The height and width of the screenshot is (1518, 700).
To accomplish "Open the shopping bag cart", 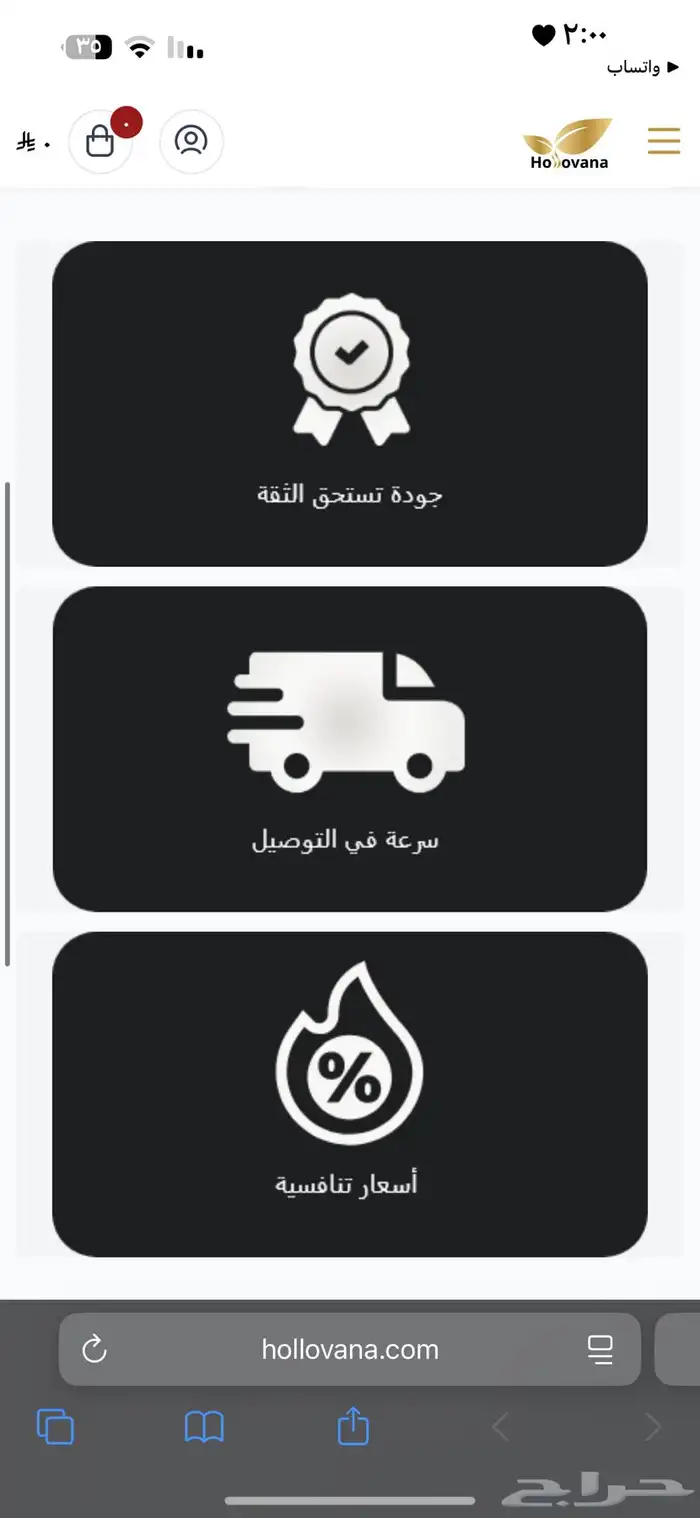I will (100, 141).
